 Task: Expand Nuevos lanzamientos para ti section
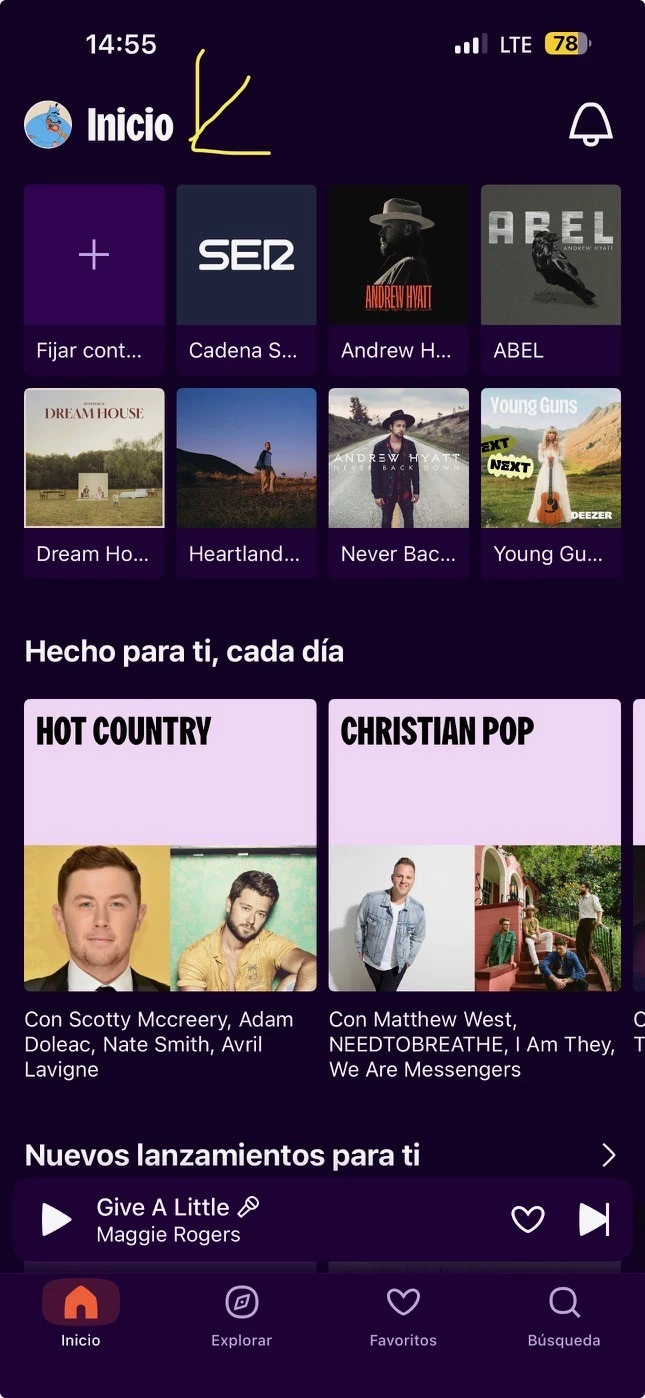point(608,1156)
